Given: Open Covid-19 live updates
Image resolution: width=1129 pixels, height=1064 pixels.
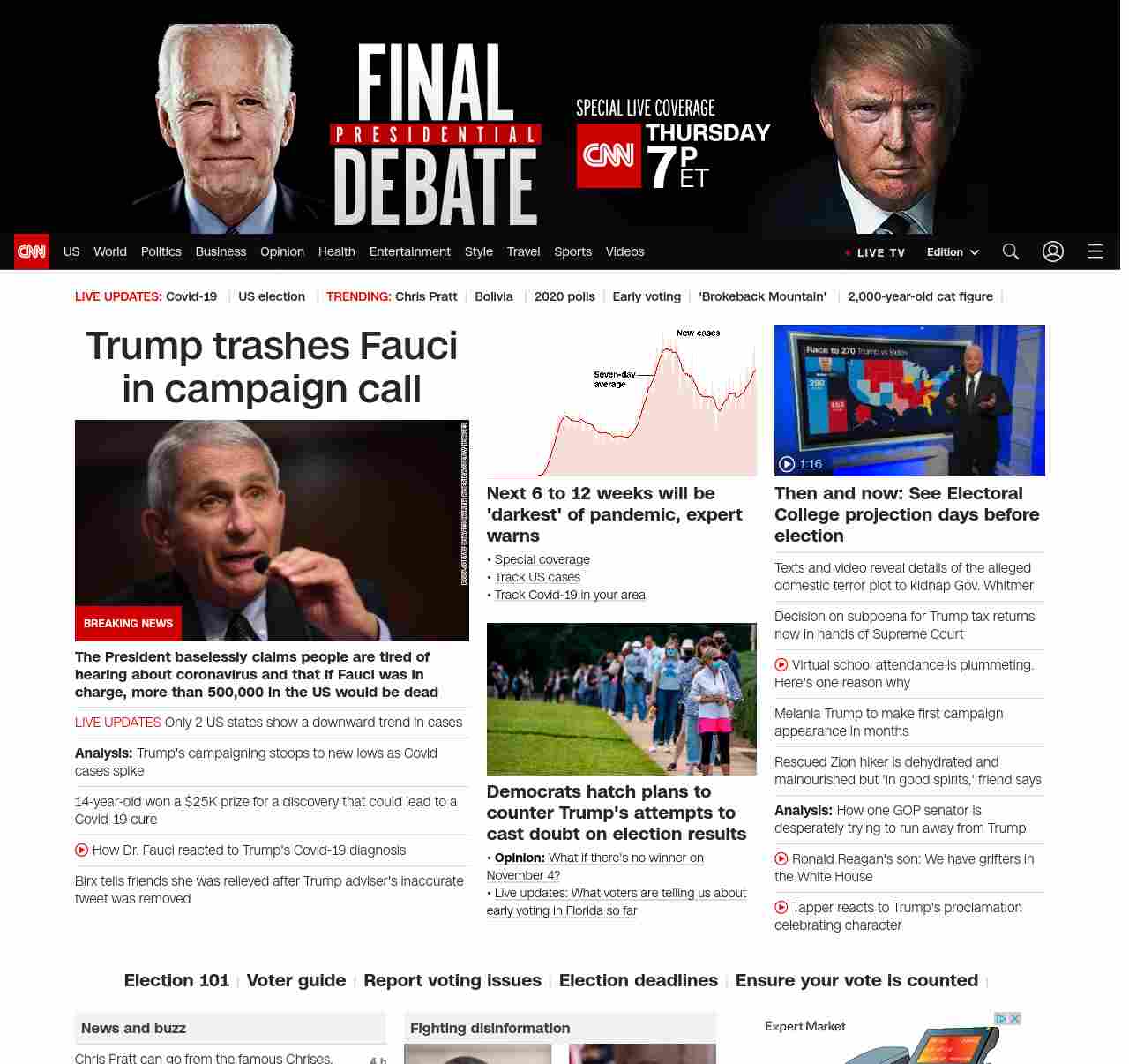Looking at the screenshot, I should [191, 296].
